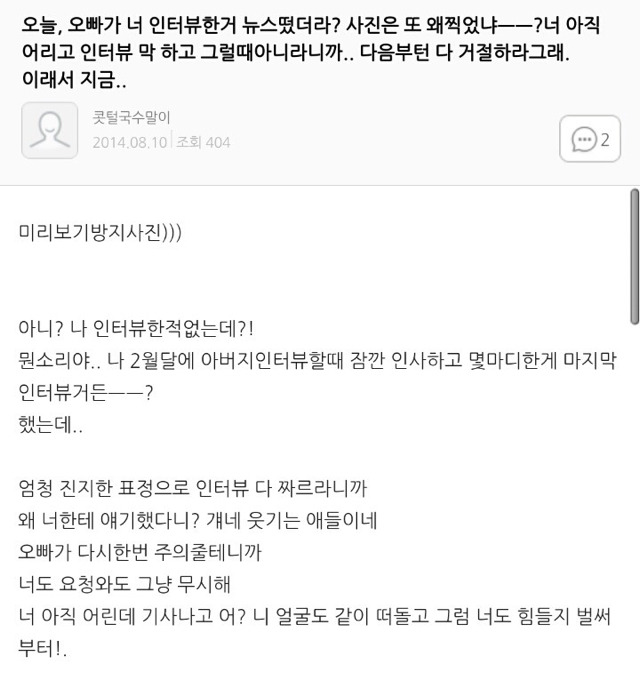Open the comments button showing 2
This screenshot has width=640, height=689.
point(590,140)
